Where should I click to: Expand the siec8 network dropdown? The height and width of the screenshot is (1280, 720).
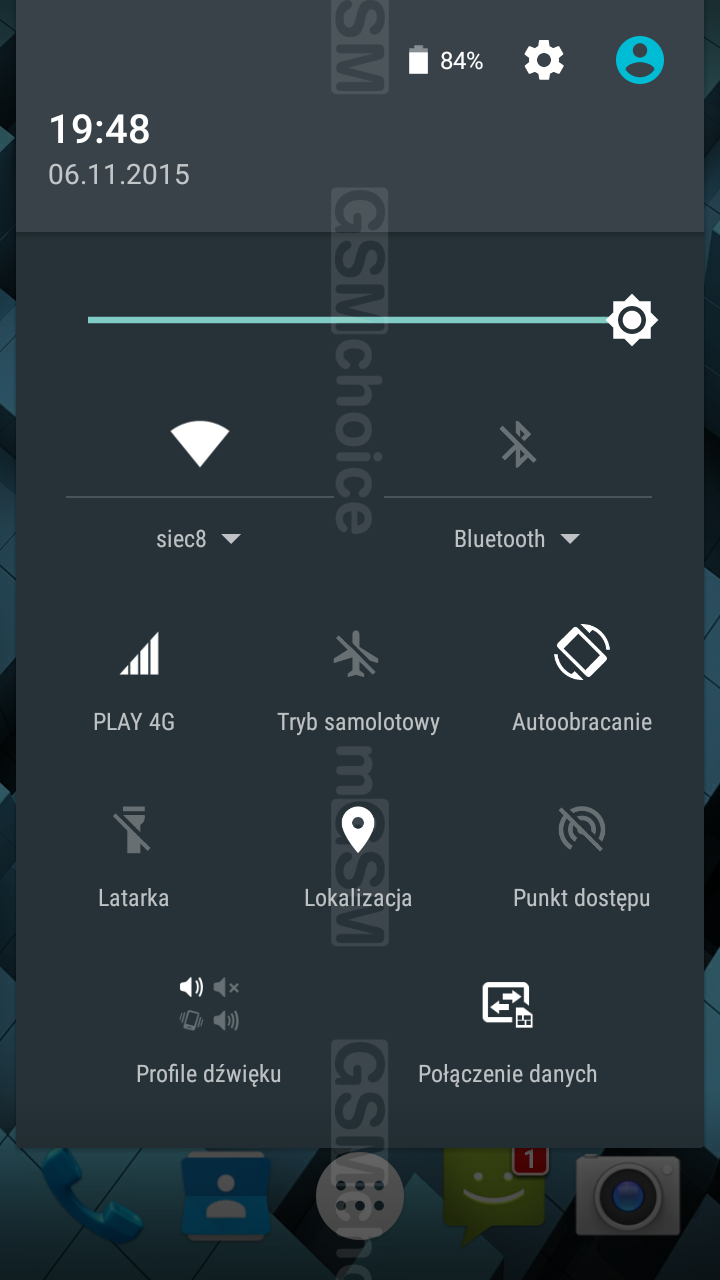200,539
